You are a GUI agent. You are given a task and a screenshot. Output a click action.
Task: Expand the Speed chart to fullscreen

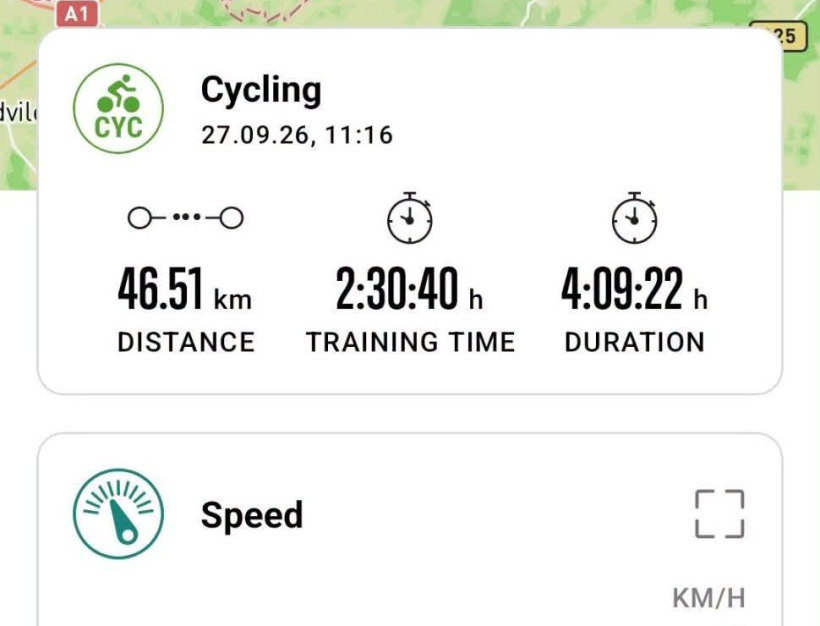[x=720, y=514]
